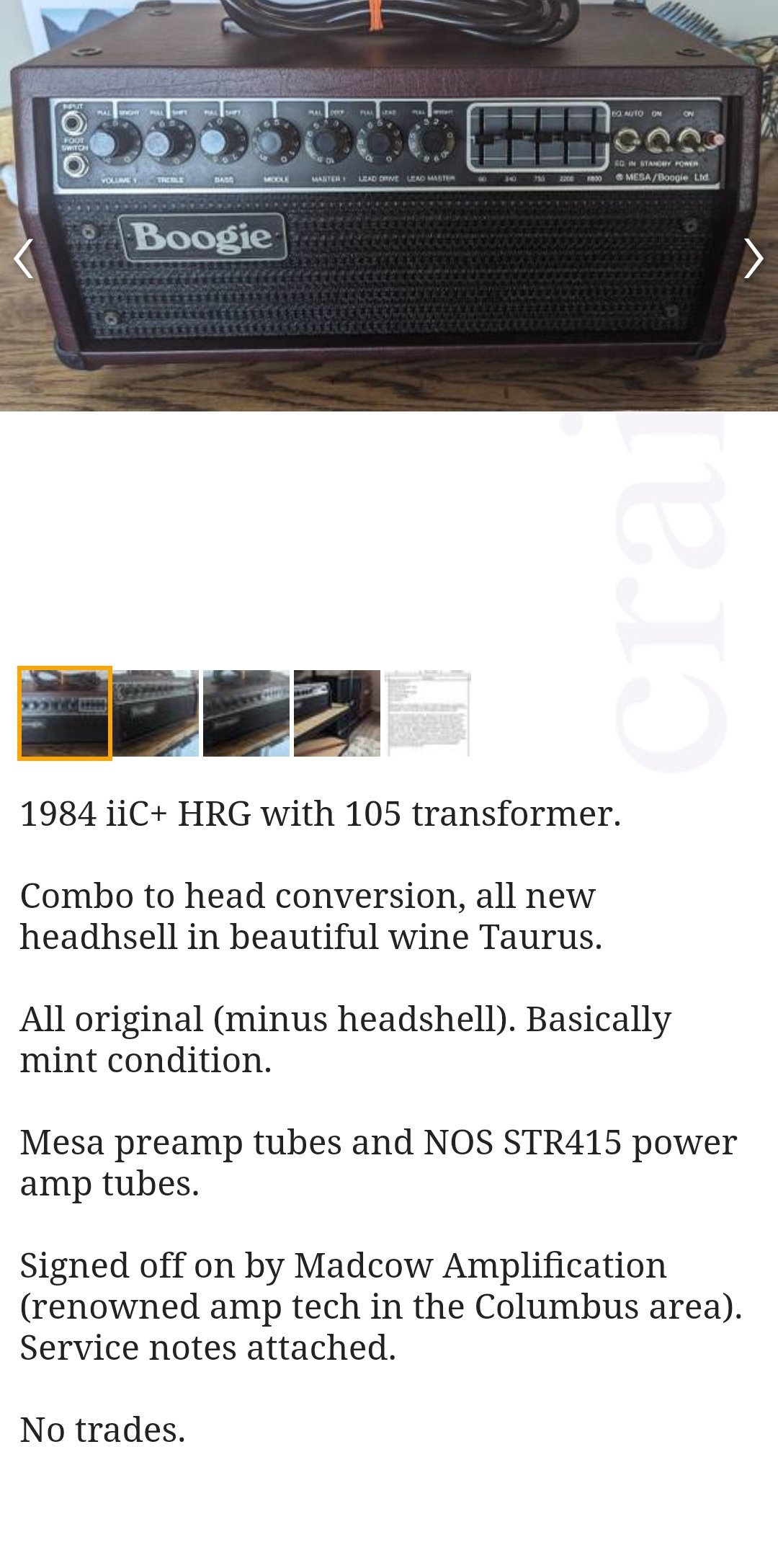
Task: Select the second photo thumbnail
Action: tap(156, 713)
